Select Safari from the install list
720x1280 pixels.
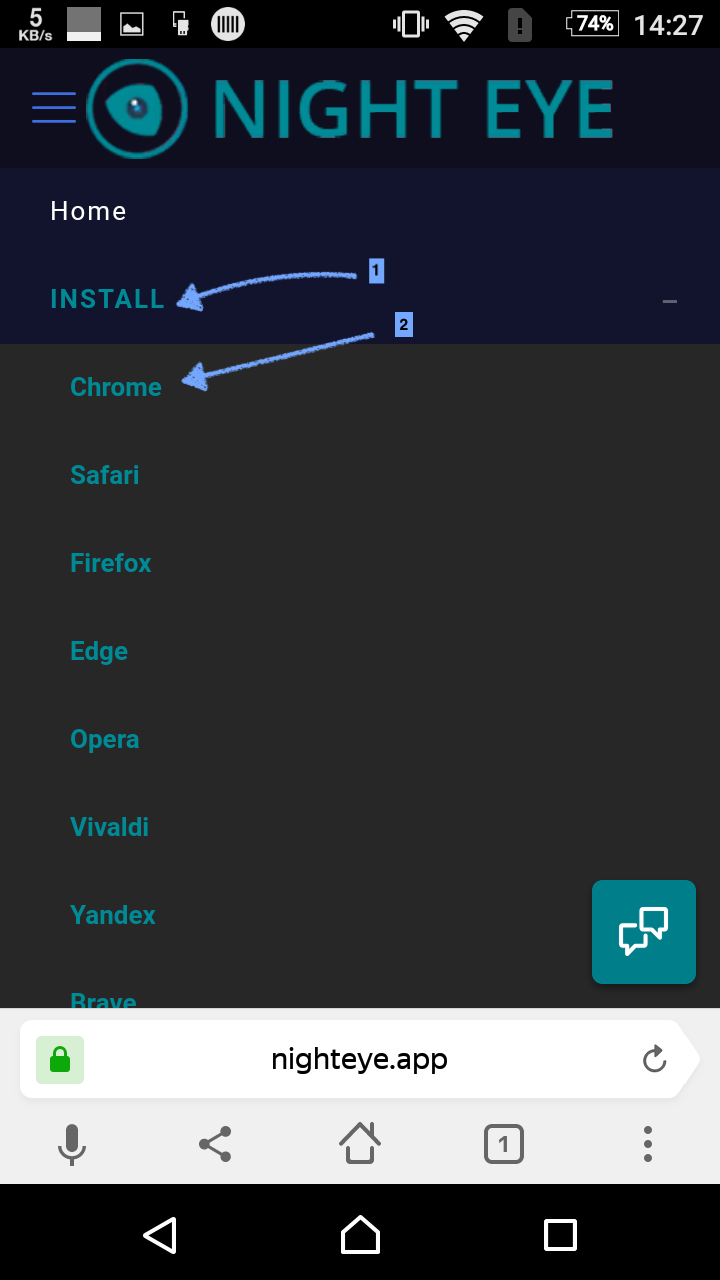pos(105,475)
